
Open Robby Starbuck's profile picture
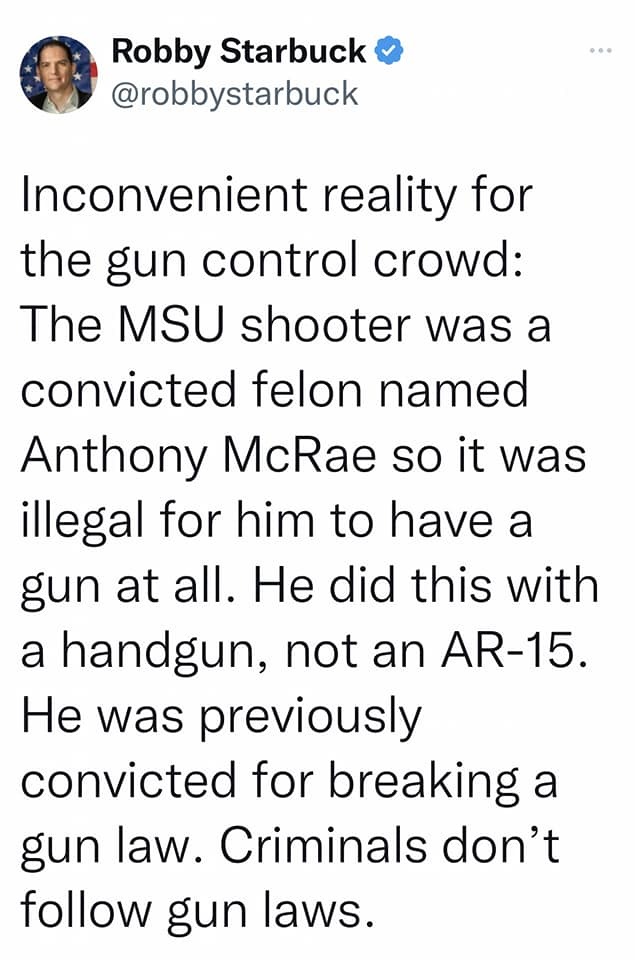58,76
